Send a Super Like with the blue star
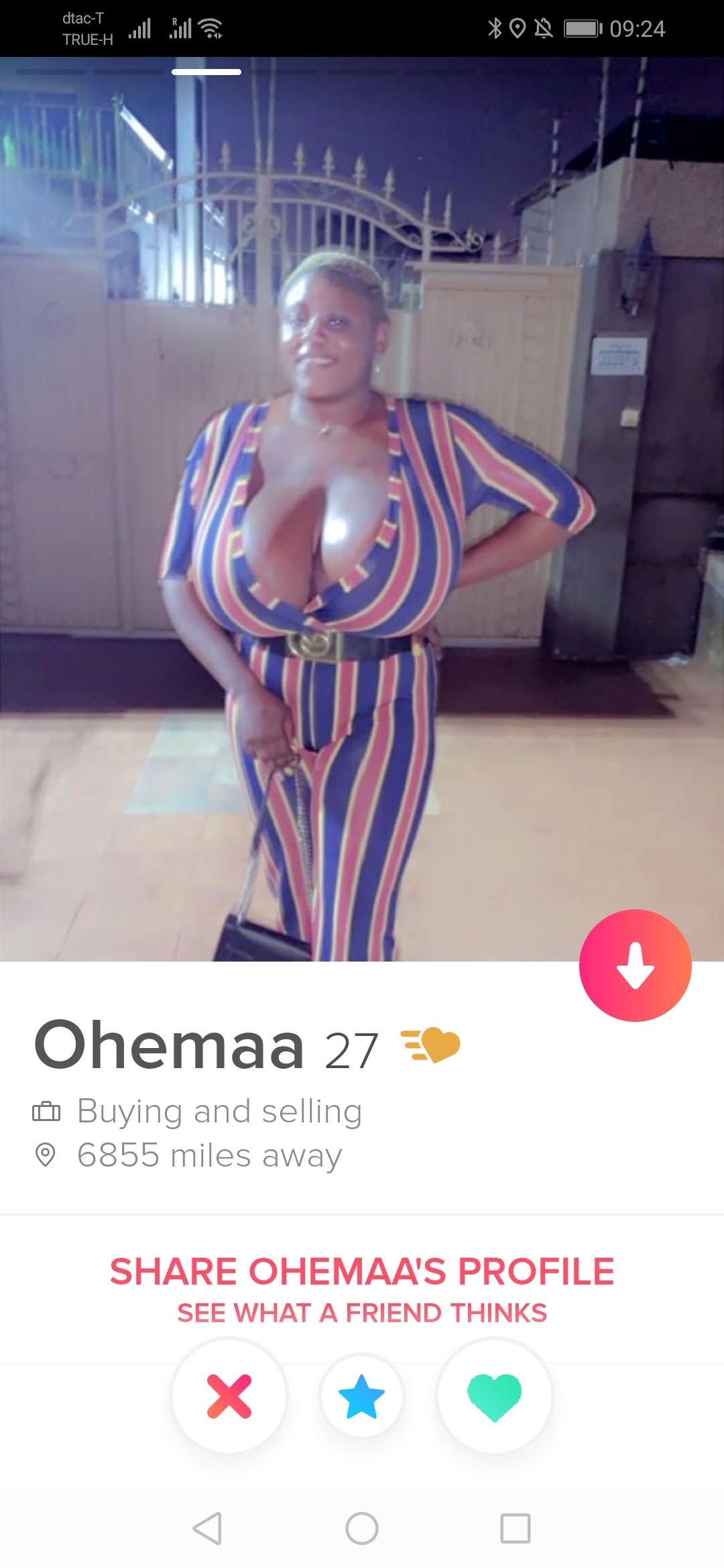724x1568 pixels. [x=362, y=1396]
